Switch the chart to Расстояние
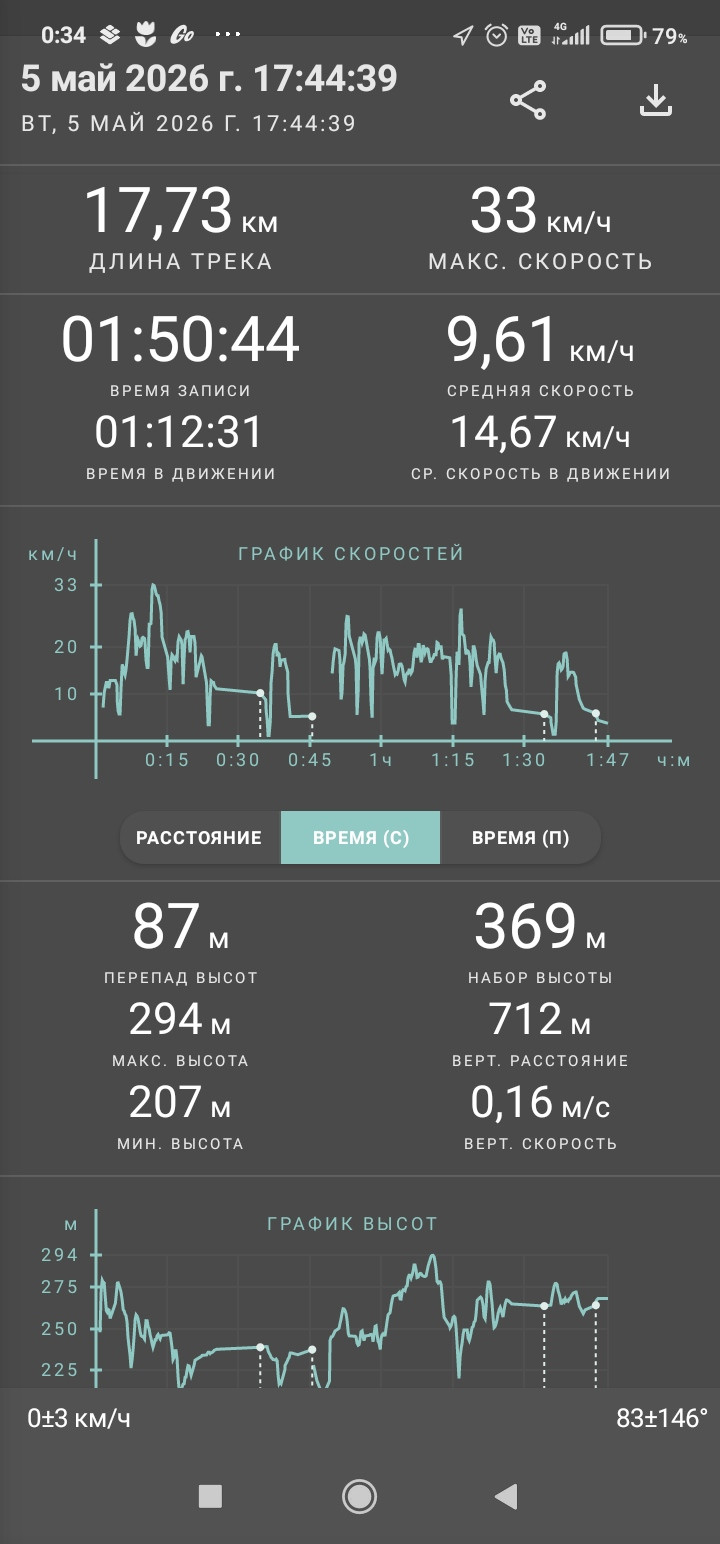This screenshot has width=720, height=1544. coord(199,838)
